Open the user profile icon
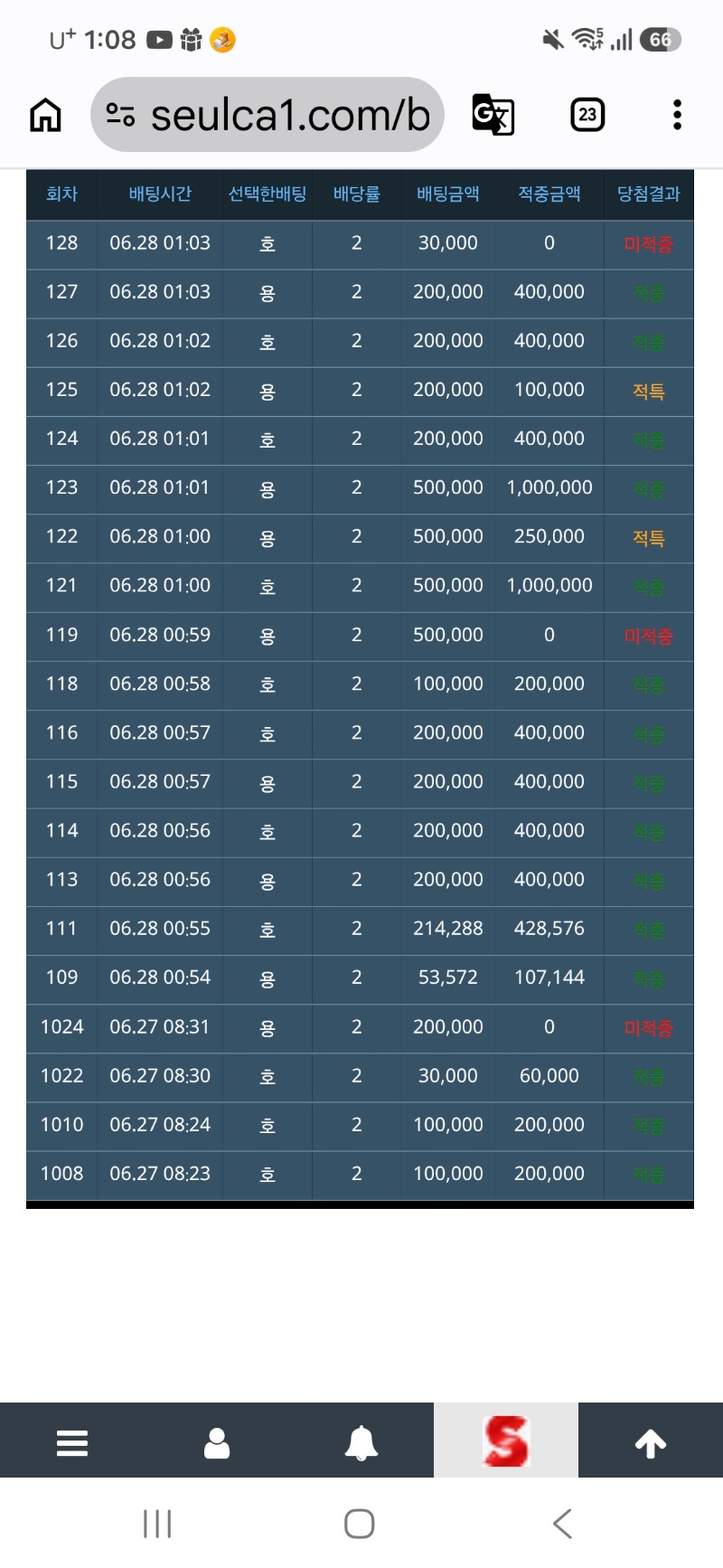Image resolution: width=723 pixels, height=1568 pixels. pyautogui.click(x=217, y=1442)
